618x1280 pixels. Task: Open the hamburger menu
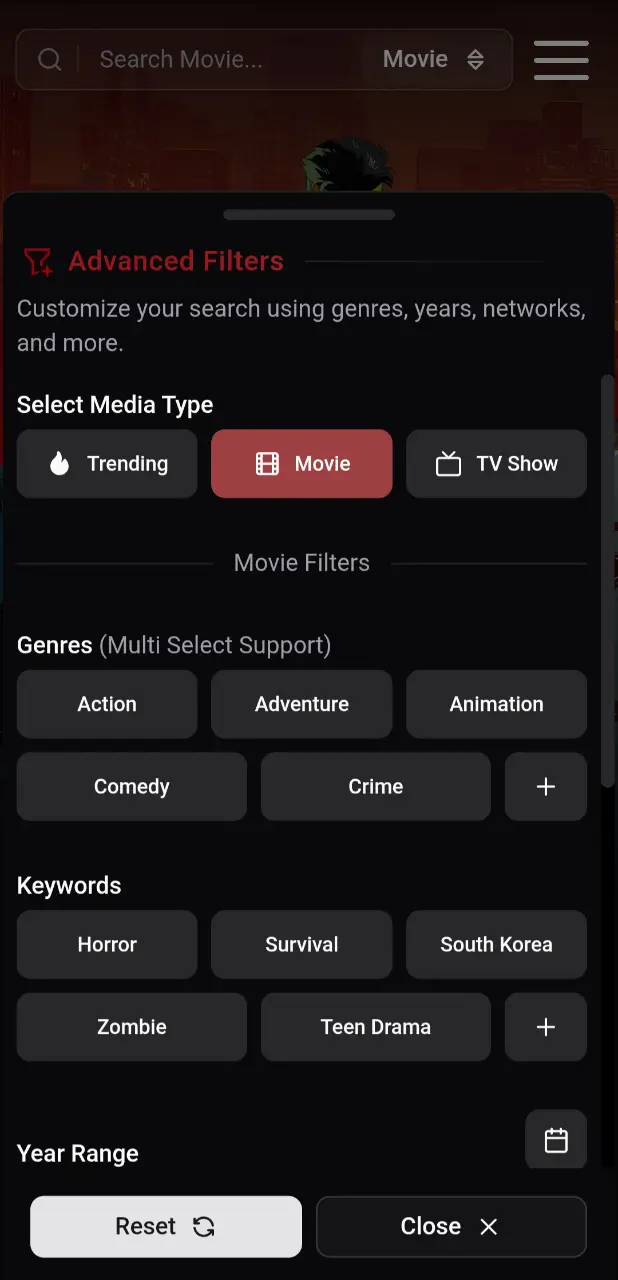(561, 60)
